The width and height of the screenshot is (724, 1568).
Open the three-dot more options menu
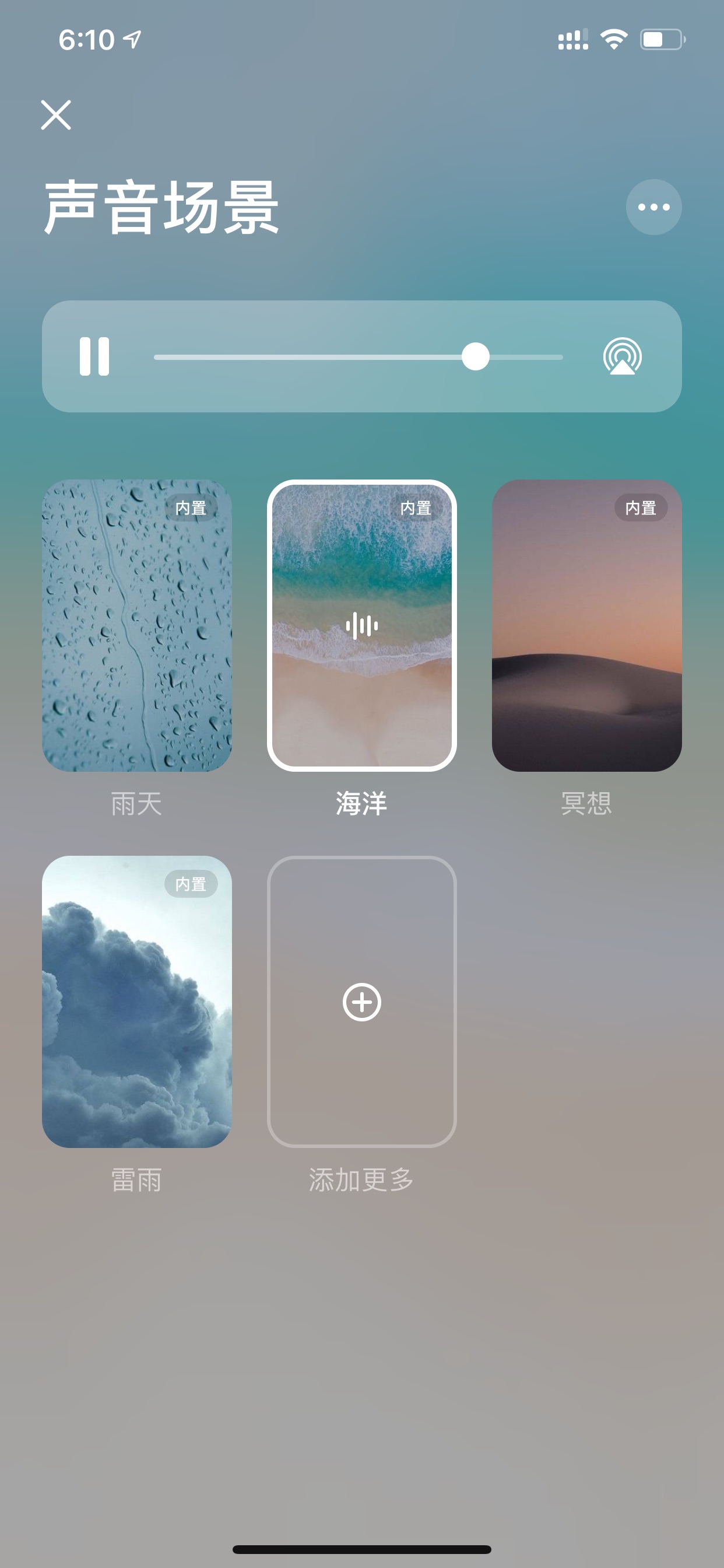click(653, 207)
